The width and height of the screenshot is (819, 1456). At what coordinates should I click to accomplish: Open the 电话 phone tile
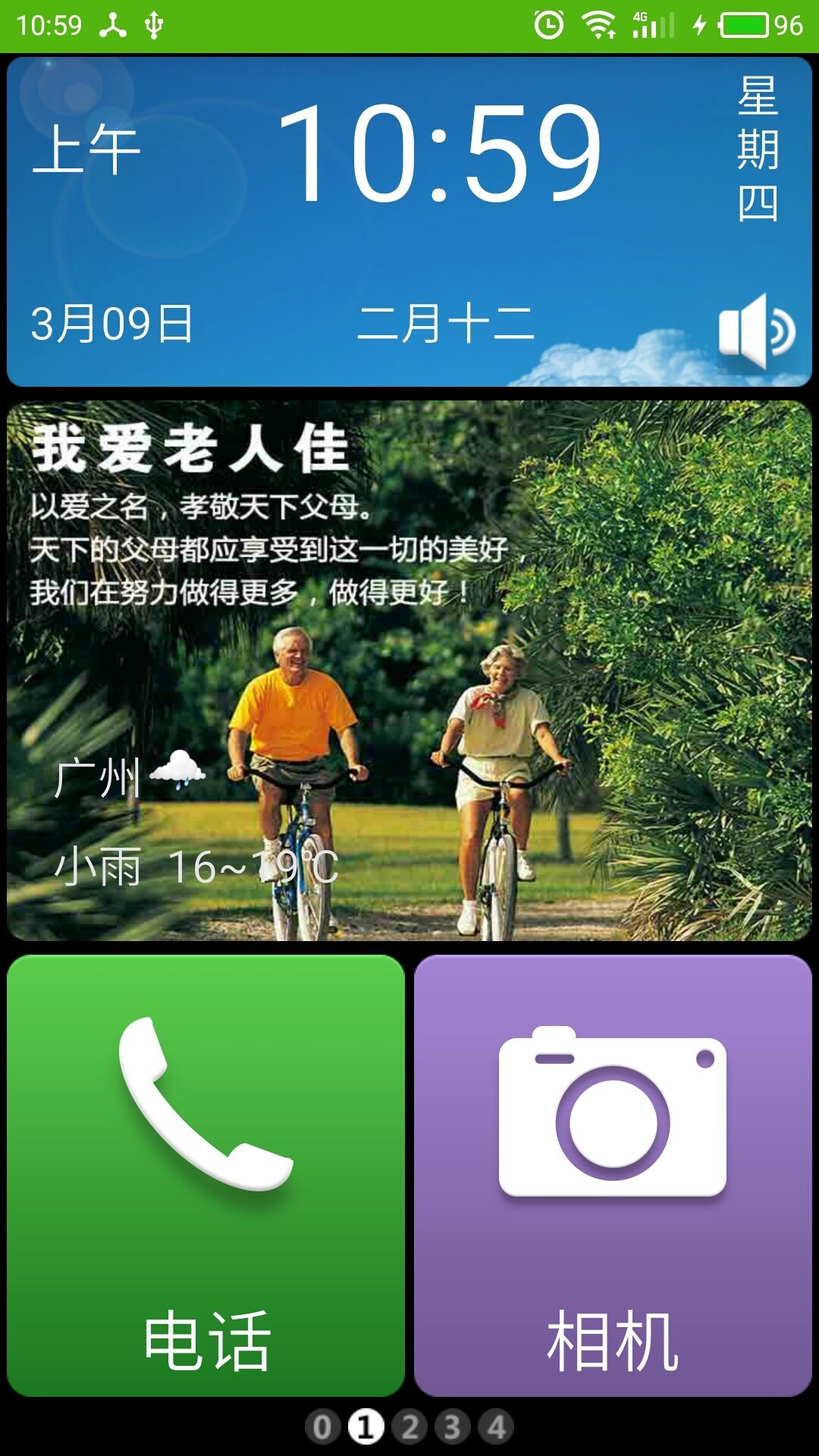coord(206,1175)
